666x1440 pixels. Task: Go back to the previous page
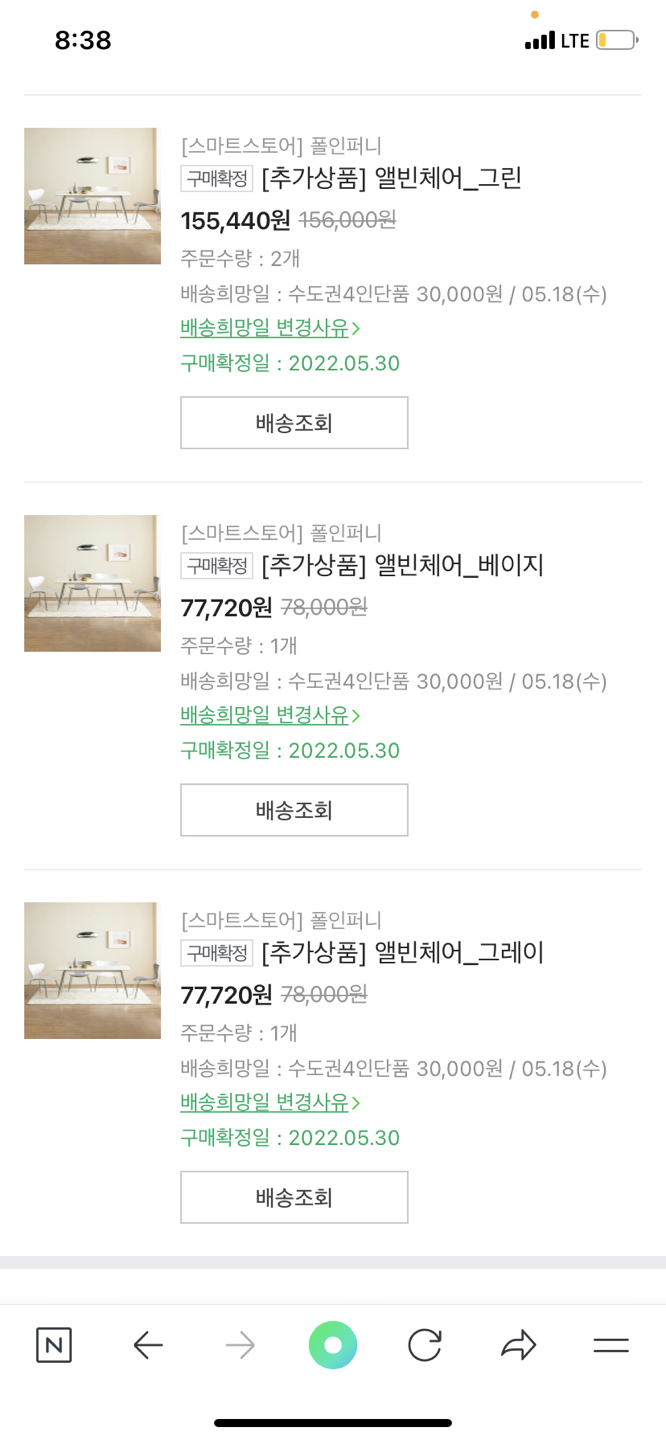coord(148,1345)
